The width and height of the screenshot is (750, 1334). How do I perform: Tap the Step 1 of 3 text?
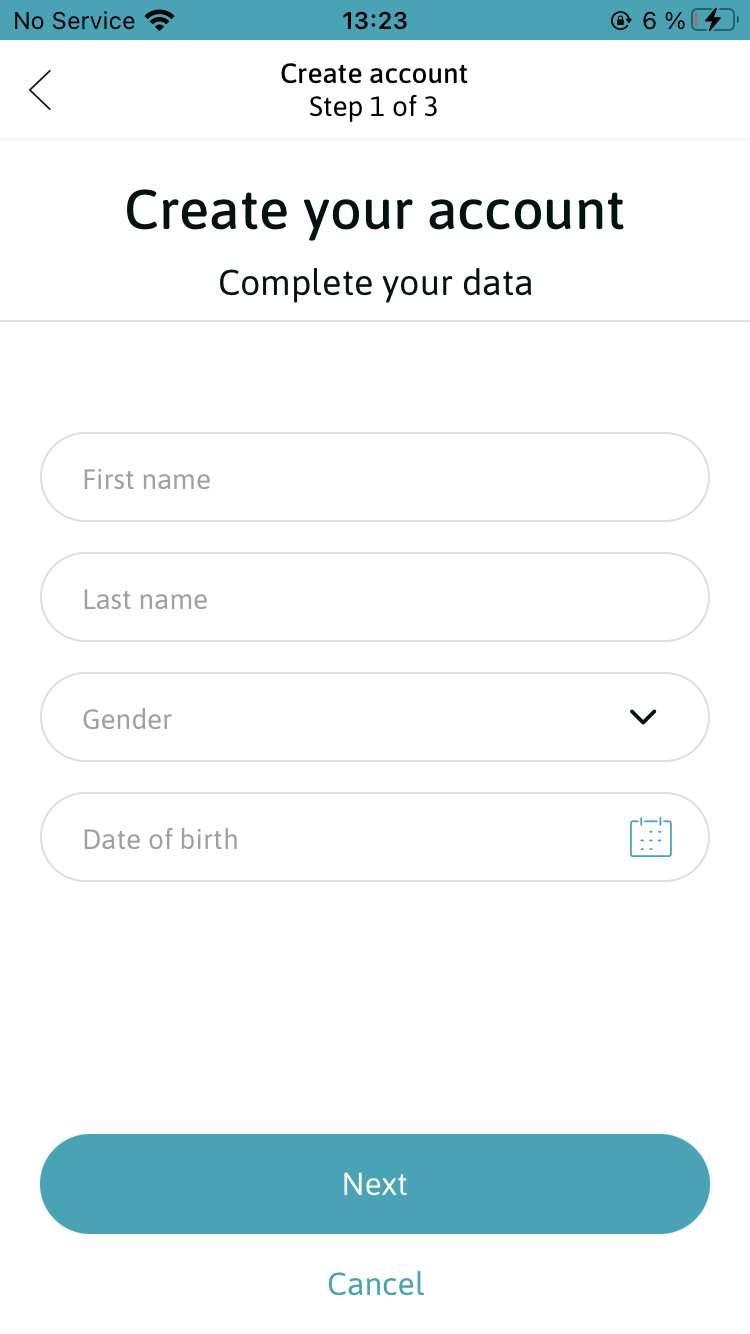(x=374, y=106)
